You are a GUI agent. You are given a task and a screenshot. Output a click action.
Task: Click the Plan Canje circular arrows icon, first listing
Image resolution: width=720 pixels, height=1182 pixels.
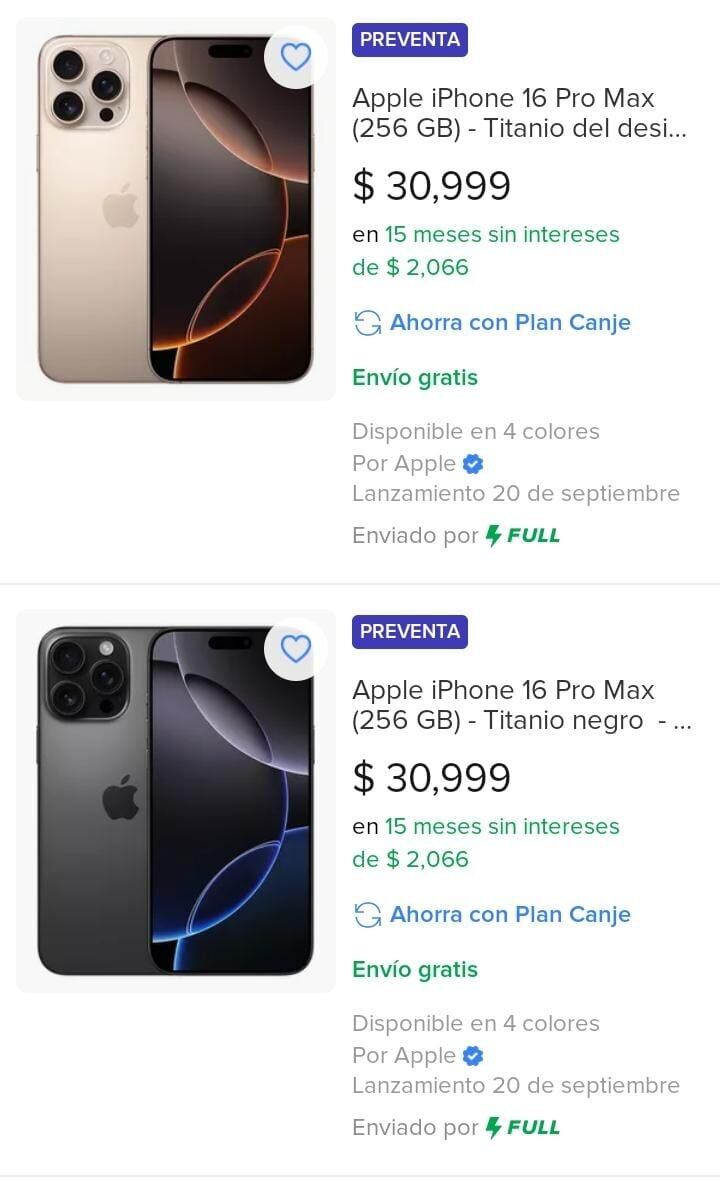pyautogui.click(x=365, y=322)
